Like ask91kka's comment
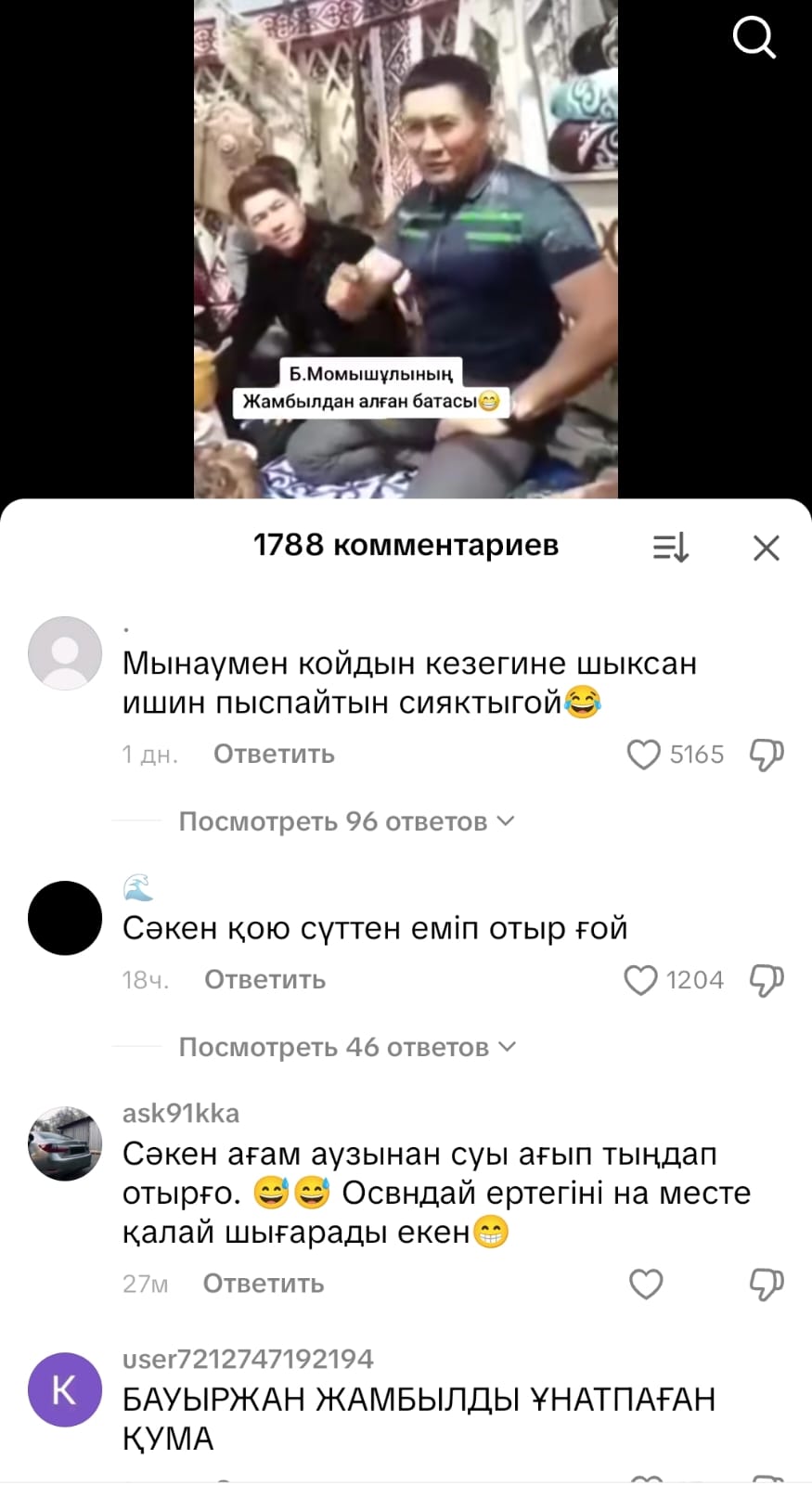The image size is (812, 1485). [x=646, y=1285]
